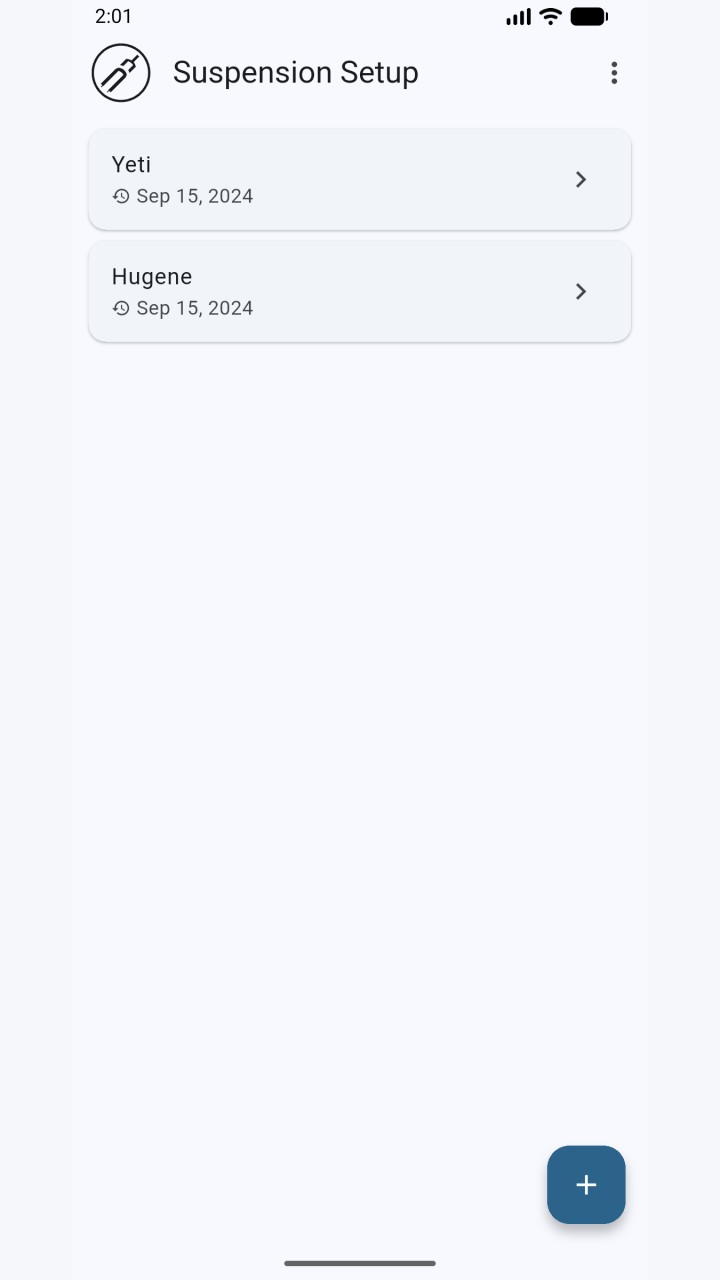Open the Hugene bike setup

360,292
